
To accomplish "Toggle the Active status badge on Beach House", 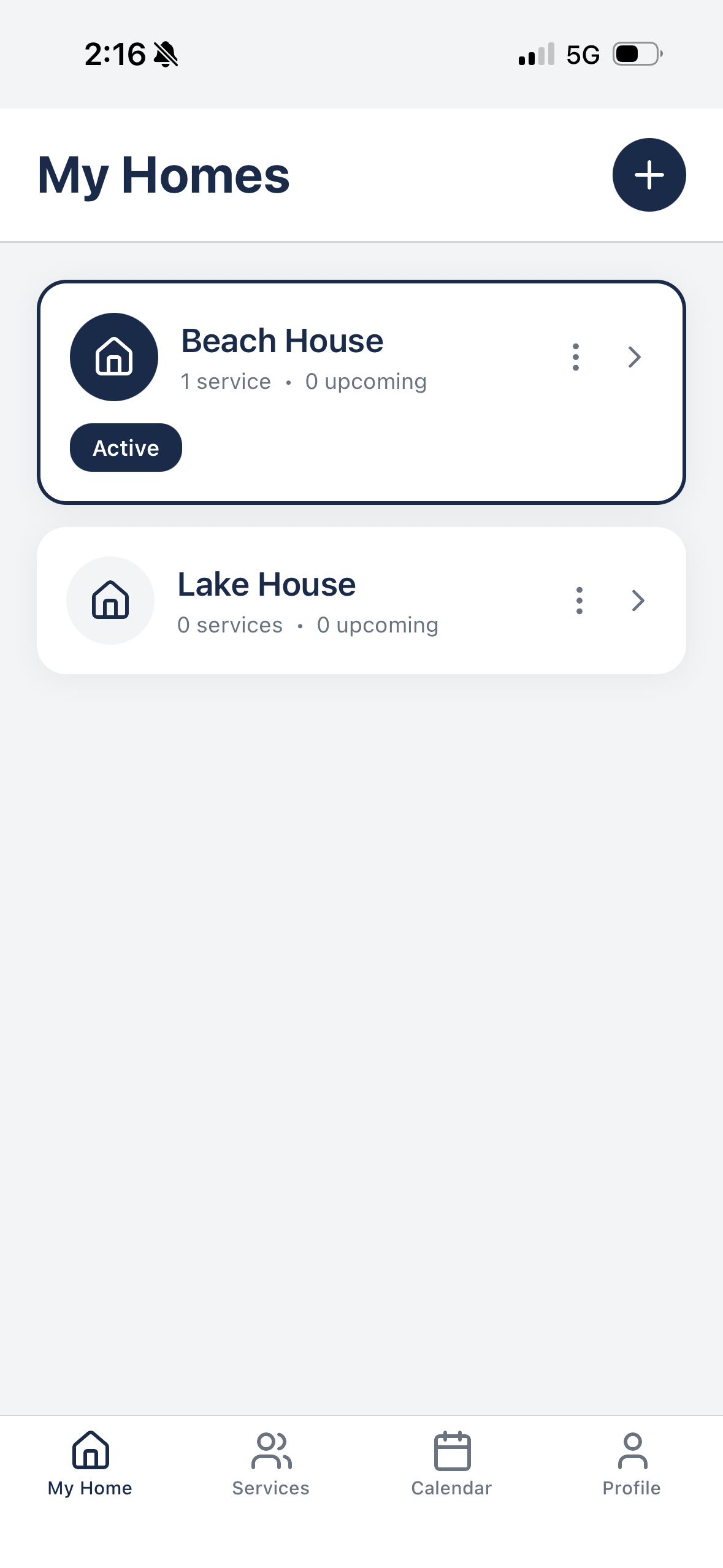I will pyautogui.click(x=125, y=447).
